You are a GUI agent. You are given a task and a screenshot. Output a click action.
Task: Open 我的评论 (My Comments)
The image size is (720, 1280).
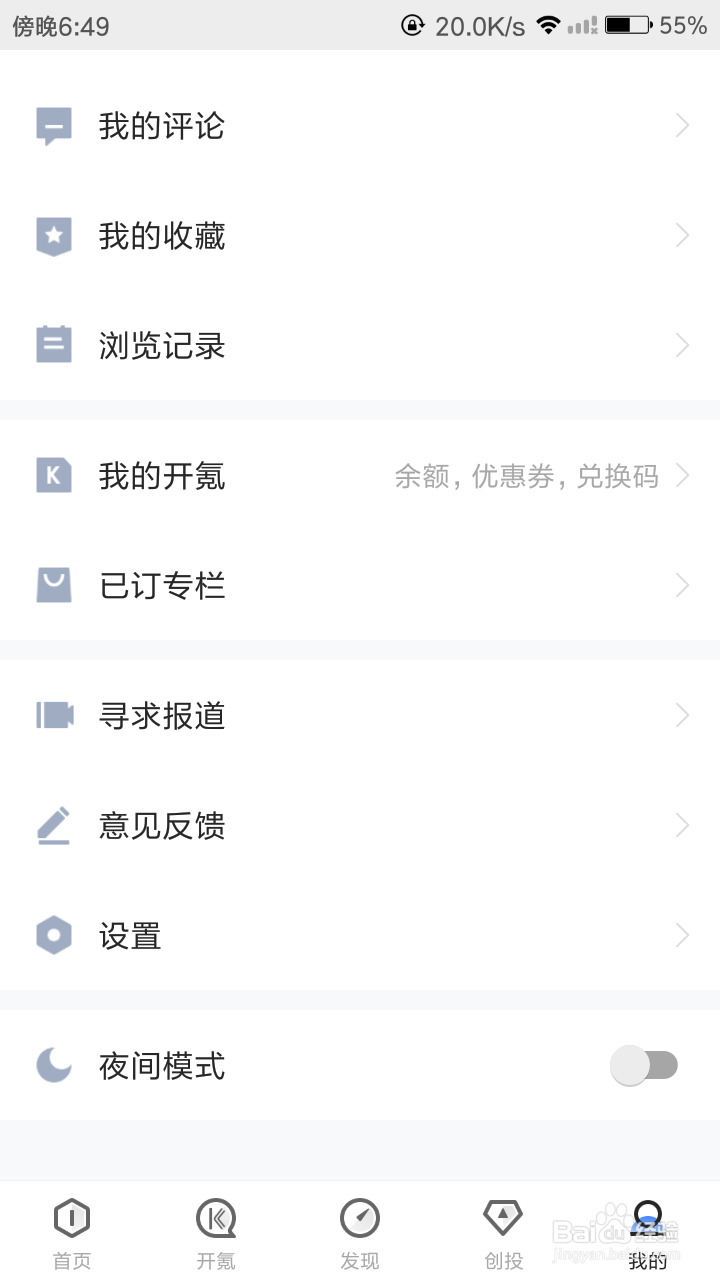(360, 126)
